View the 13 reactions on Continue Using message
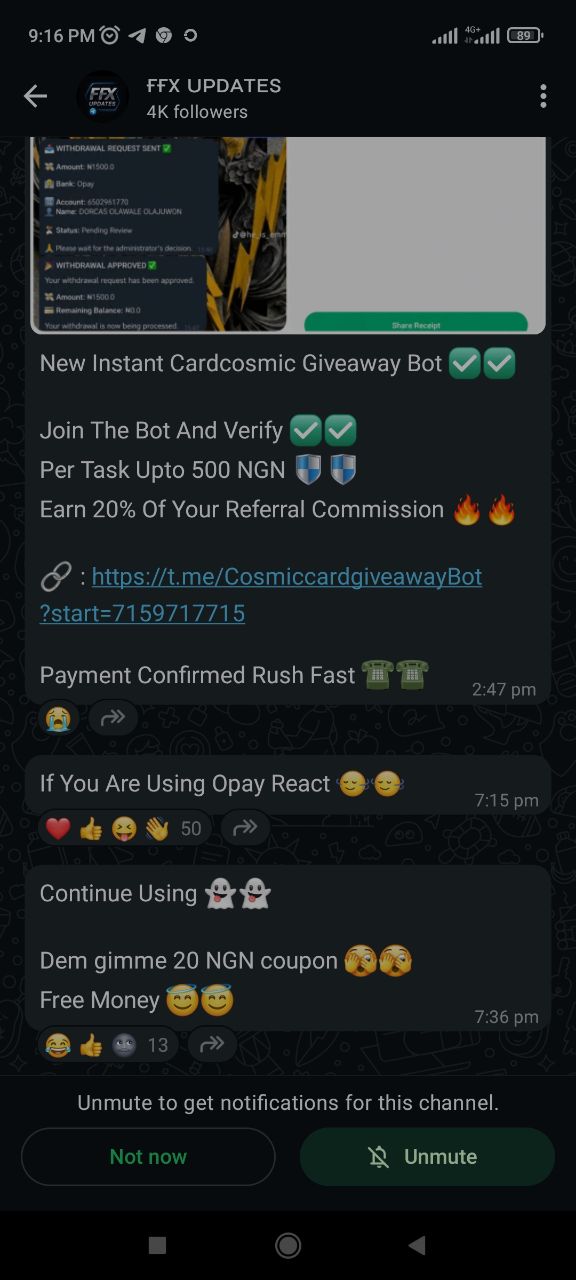This screenshot has width=576, height=1280. [x=108, y=1045]
